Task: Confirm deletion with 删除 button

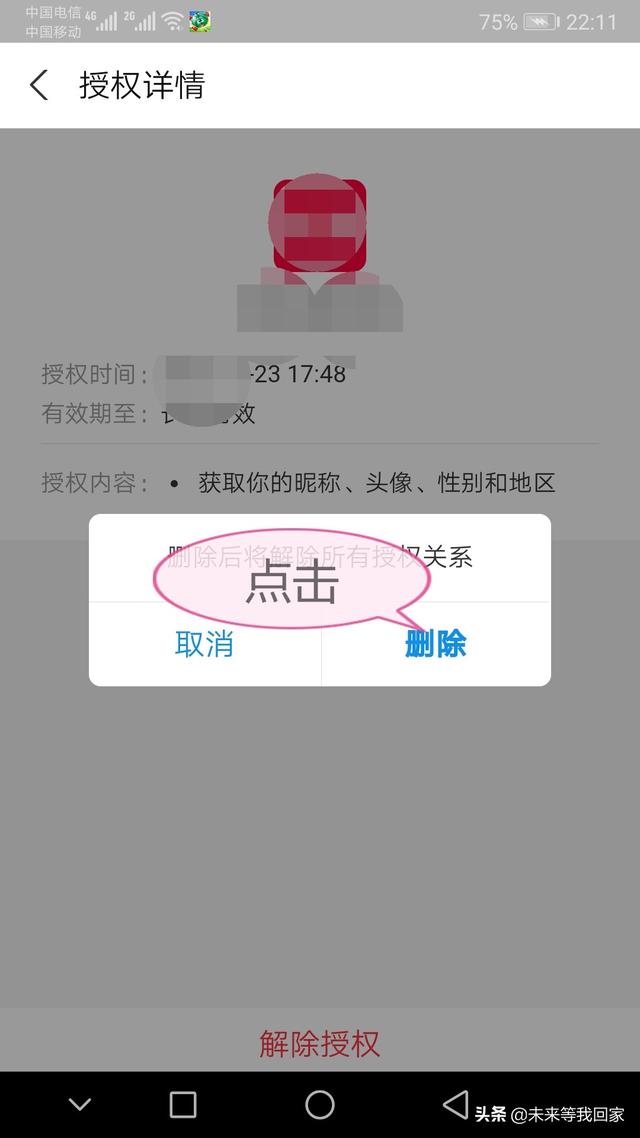Action: [435, 644]
